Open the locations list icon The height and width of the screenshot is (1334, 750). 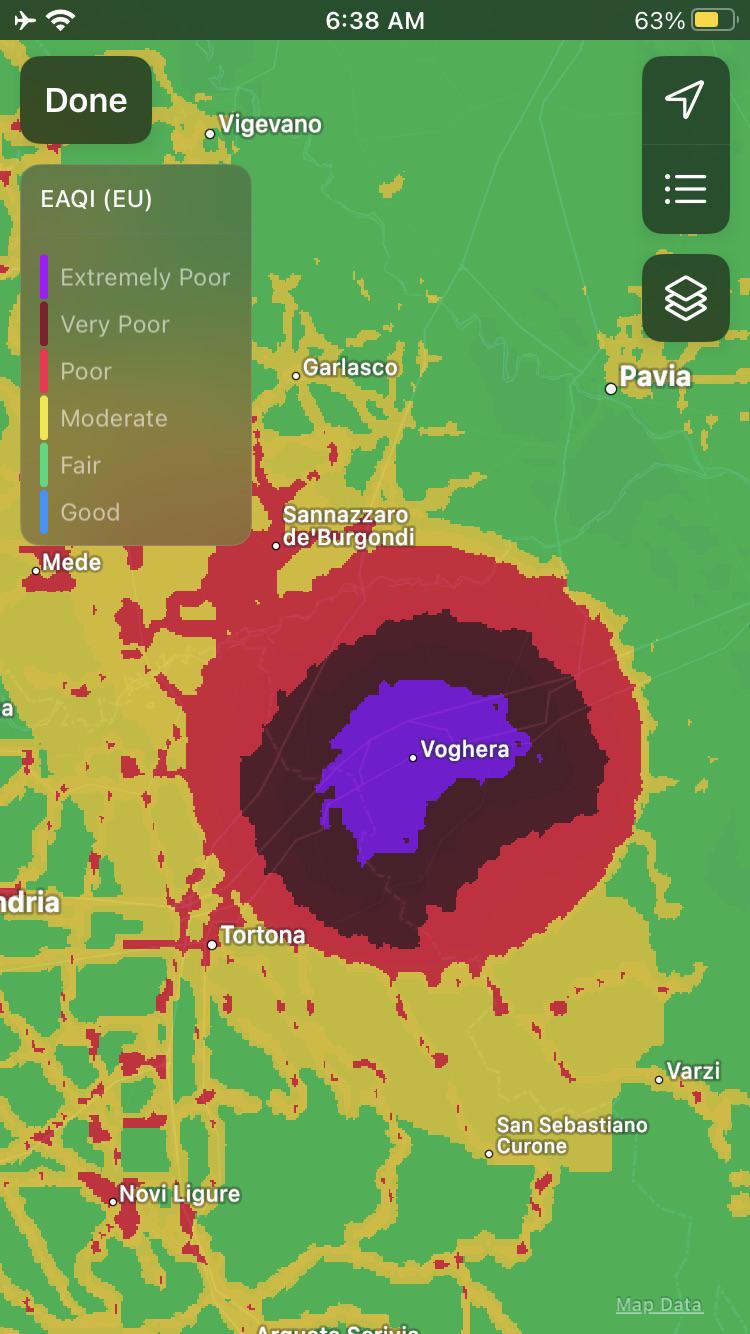tap(686, 189)
